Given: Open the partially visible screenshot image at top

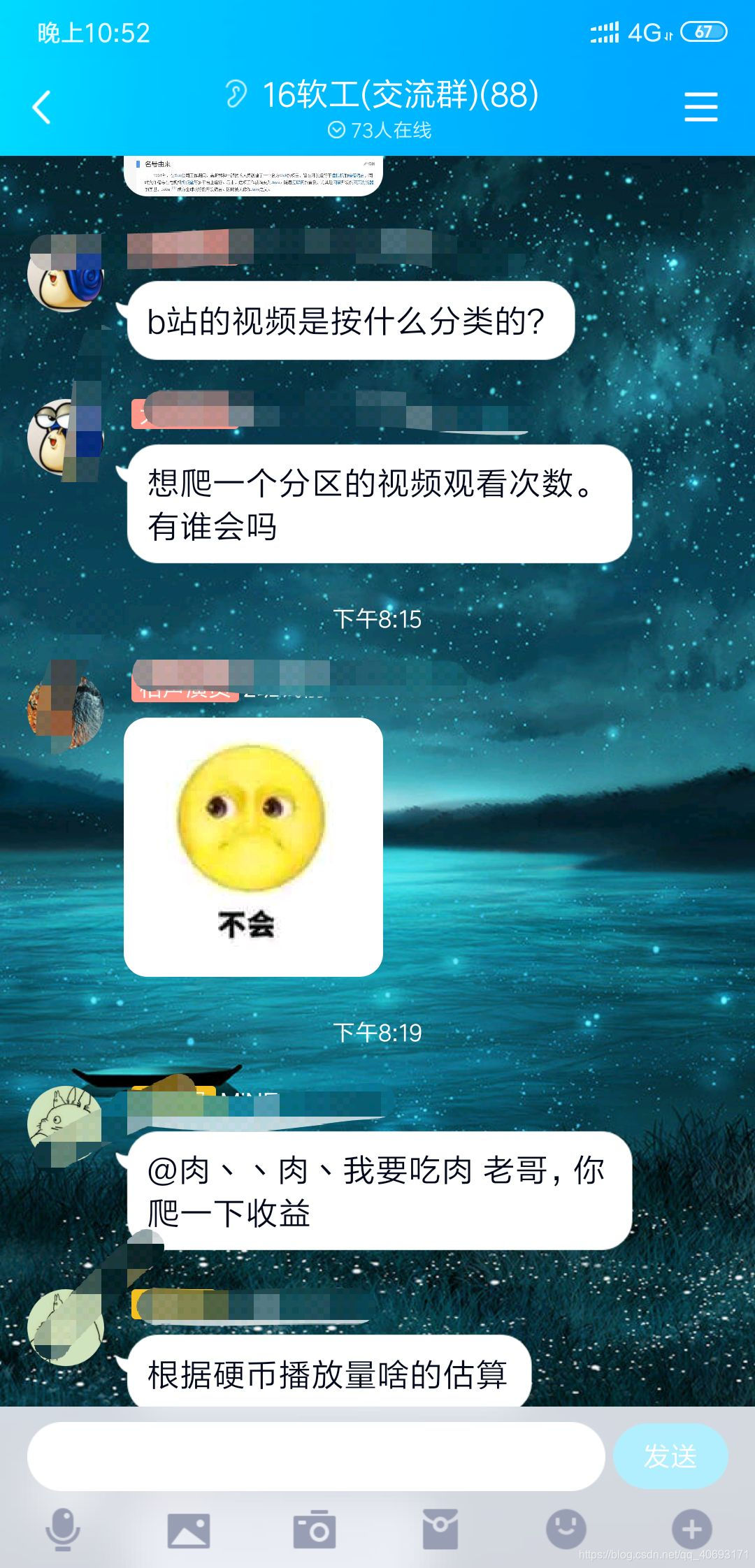Looking at the screenshot, I should (253, 175).
